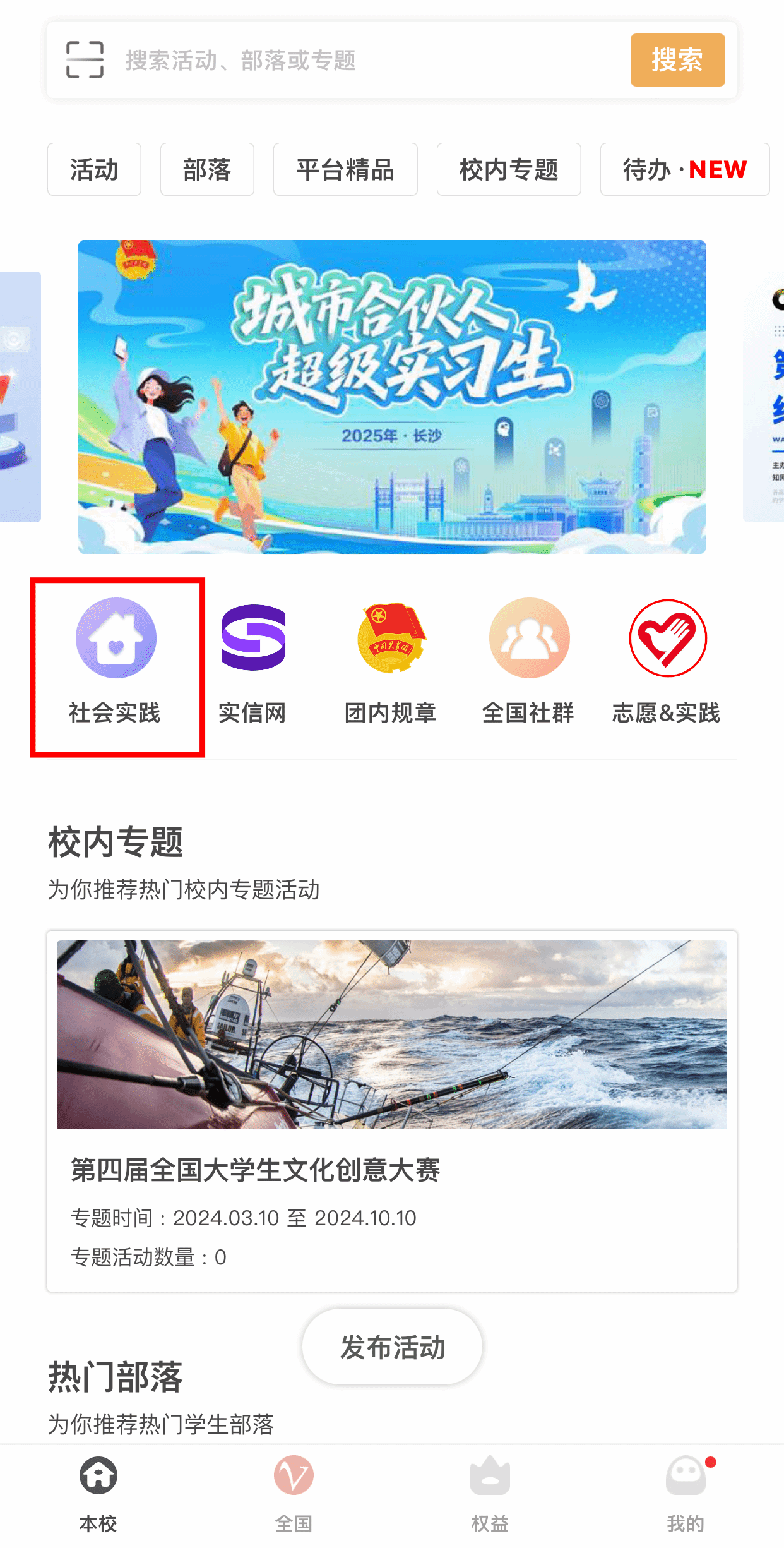Open the 实信网 shortcut
The image size is (784, 1548).
click(x=253, y=662)
